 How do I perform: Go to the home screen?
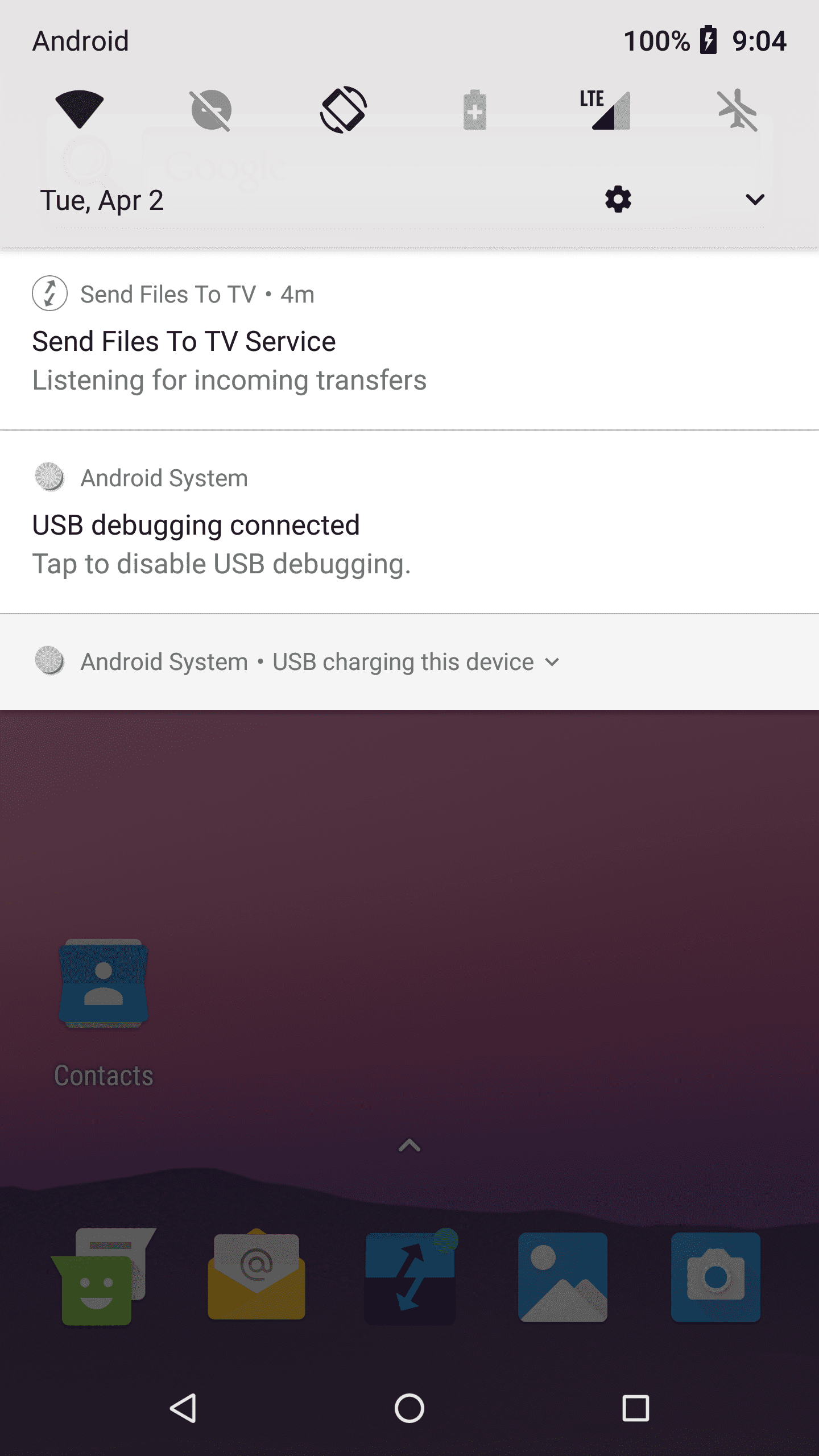click(409, 1408)
